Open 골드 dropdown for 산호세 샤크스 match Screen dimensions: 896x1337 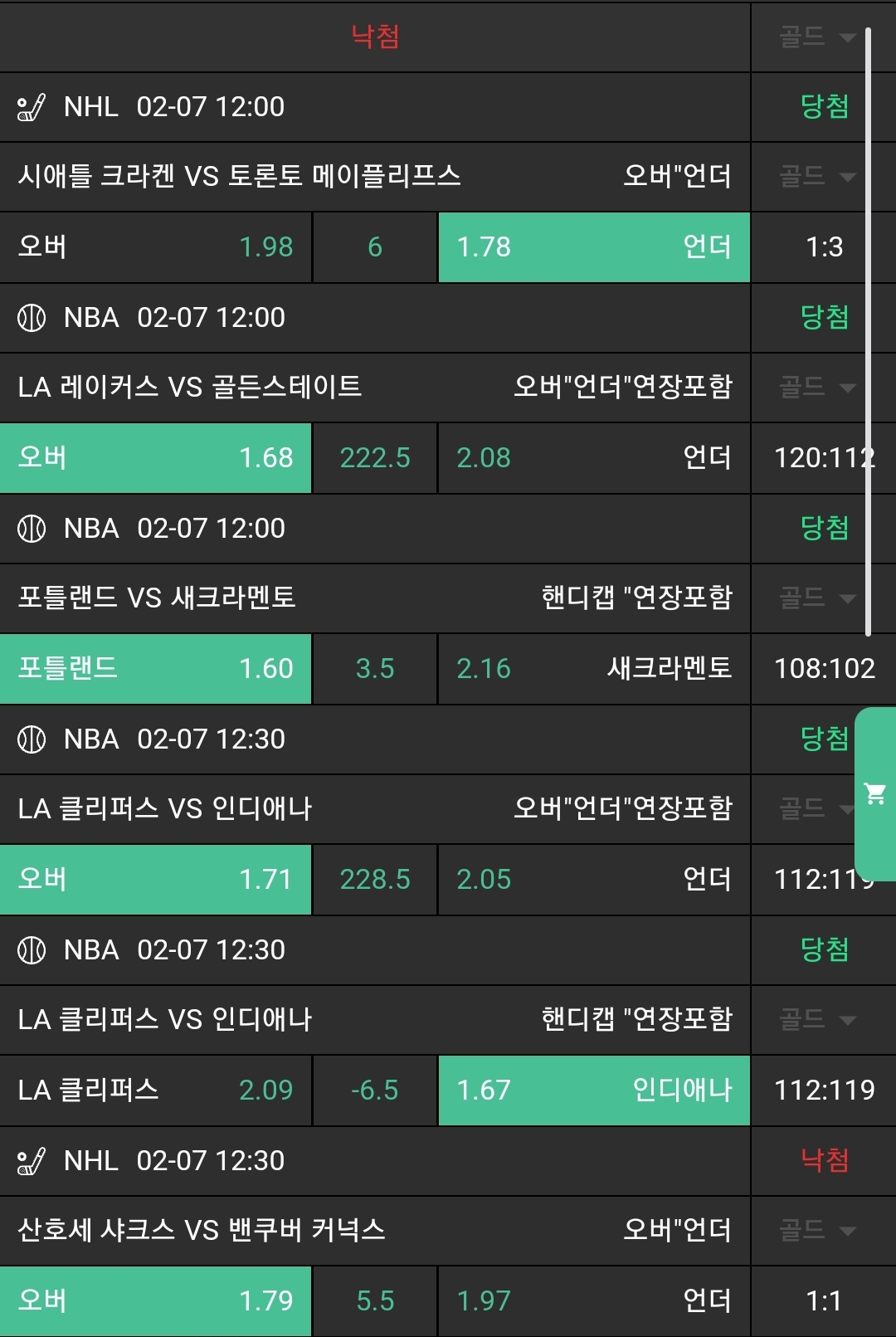coord(817,1230)
